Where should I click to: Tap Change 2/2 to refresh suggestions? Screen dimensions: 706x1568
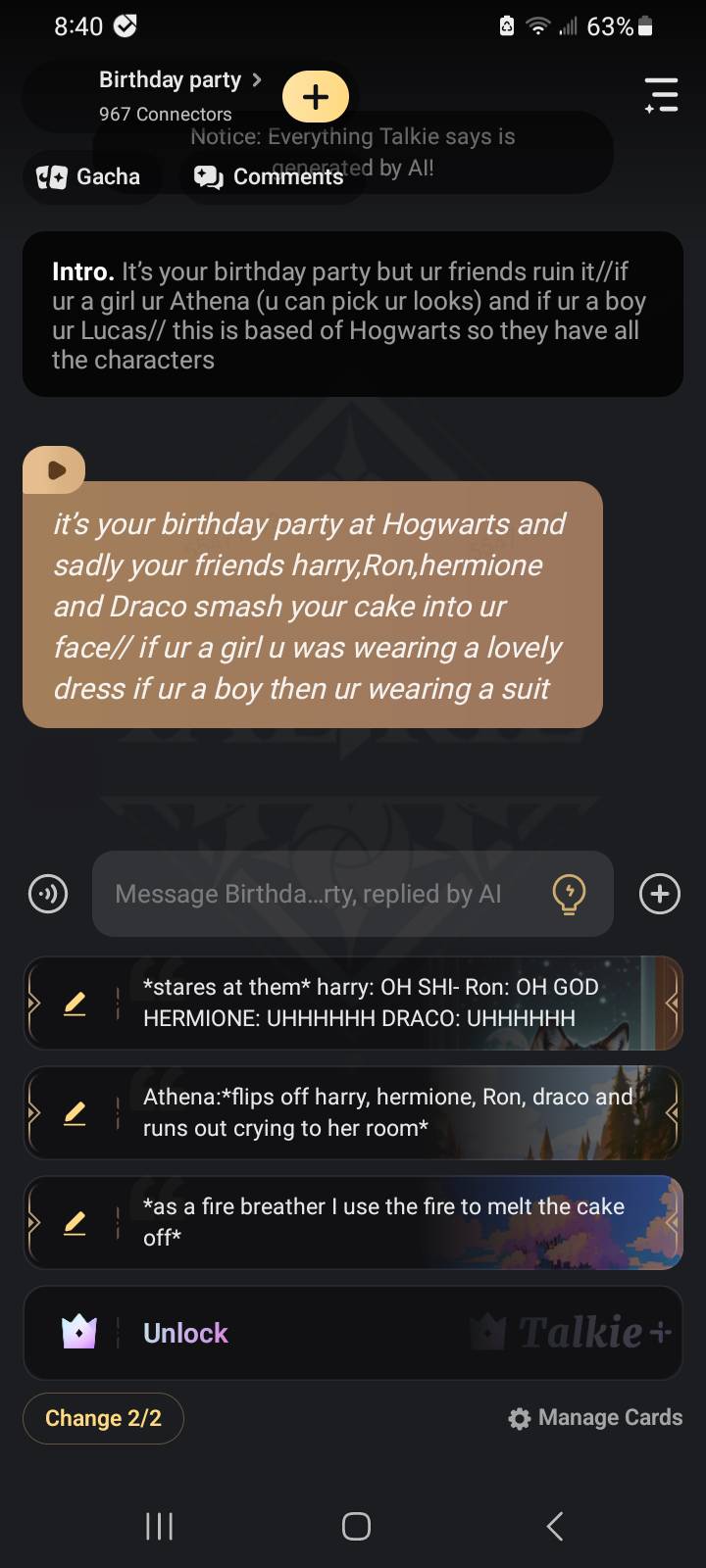[x=103, y=1418]
